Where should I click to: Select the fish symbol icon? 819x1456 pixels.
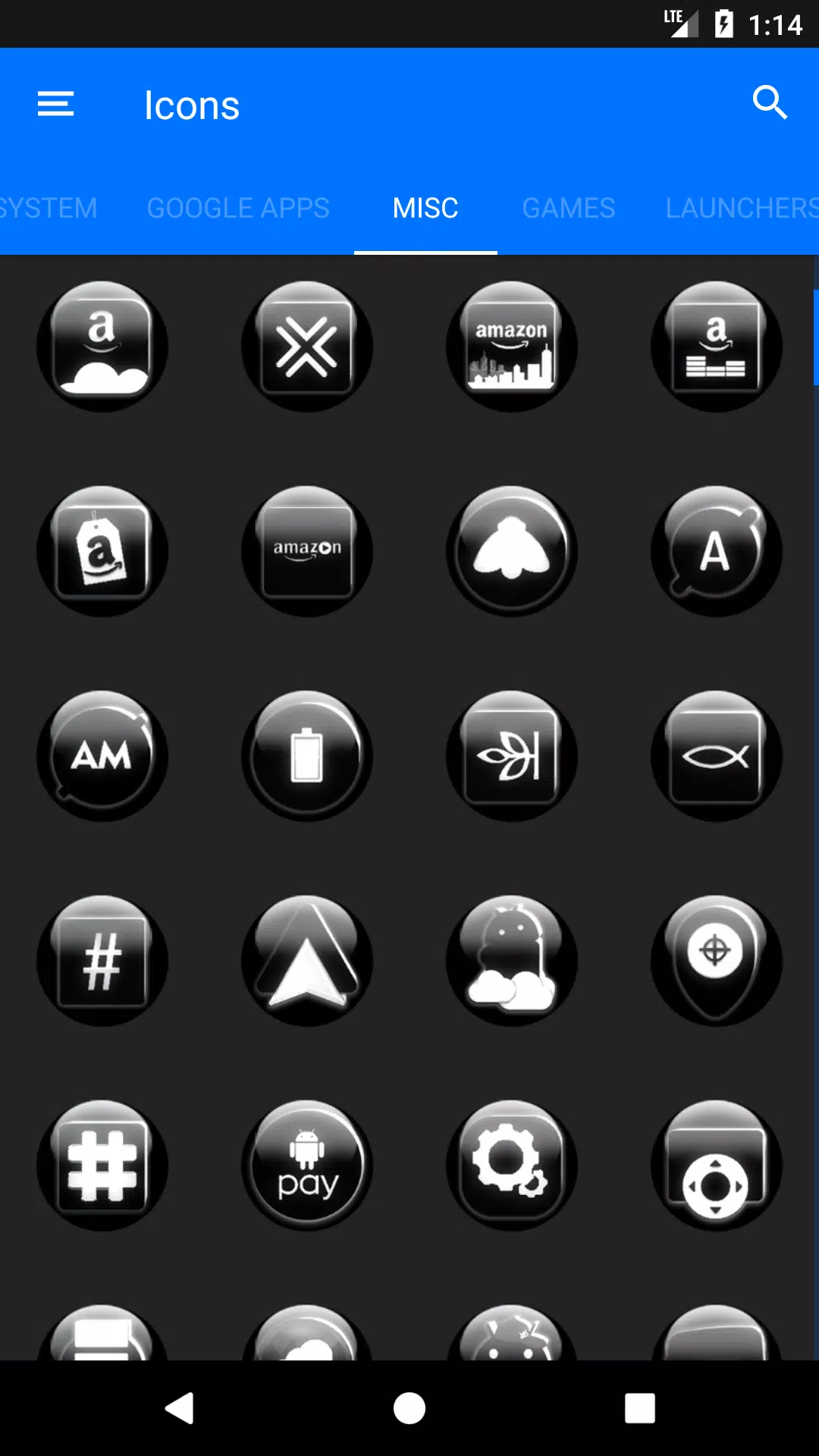tap(716, 756)
